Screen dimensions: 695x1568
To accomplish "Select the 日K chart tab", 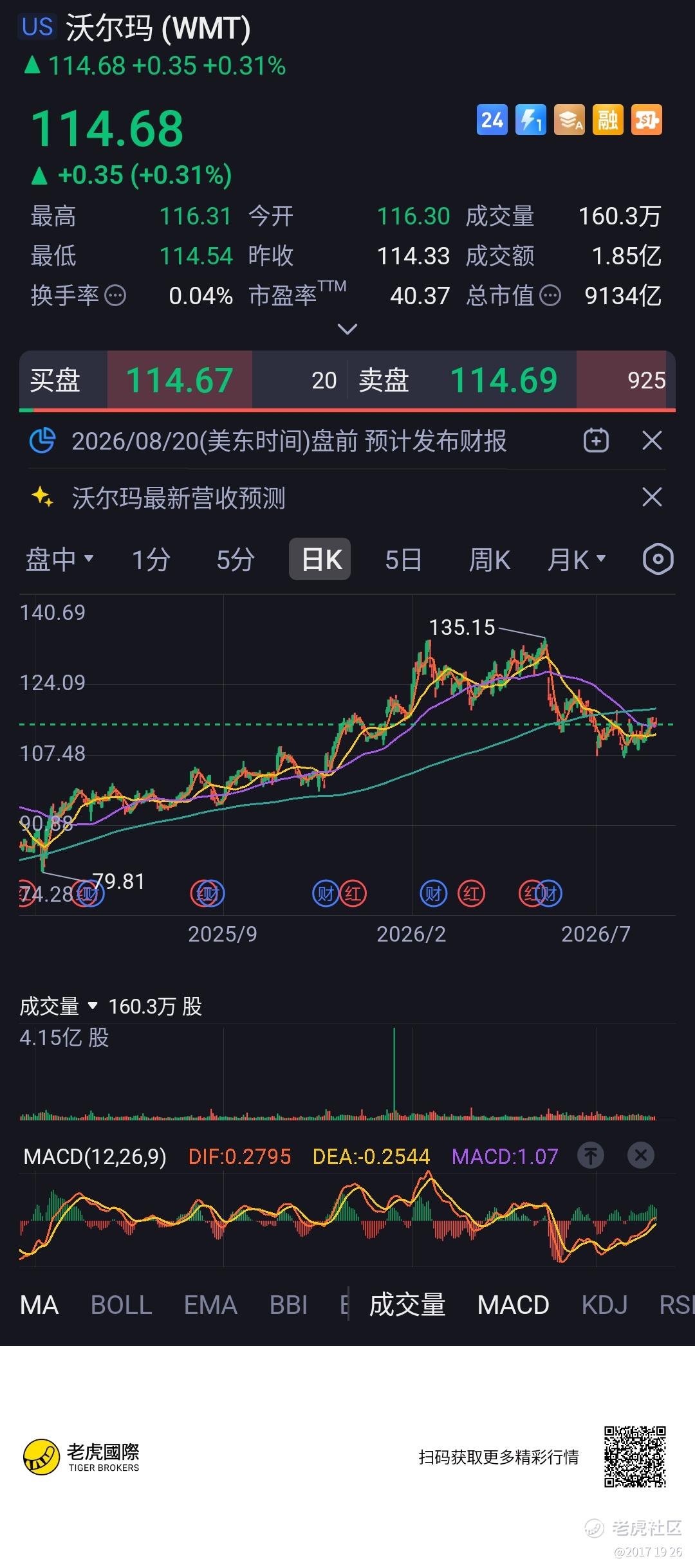I will (320, 559).
